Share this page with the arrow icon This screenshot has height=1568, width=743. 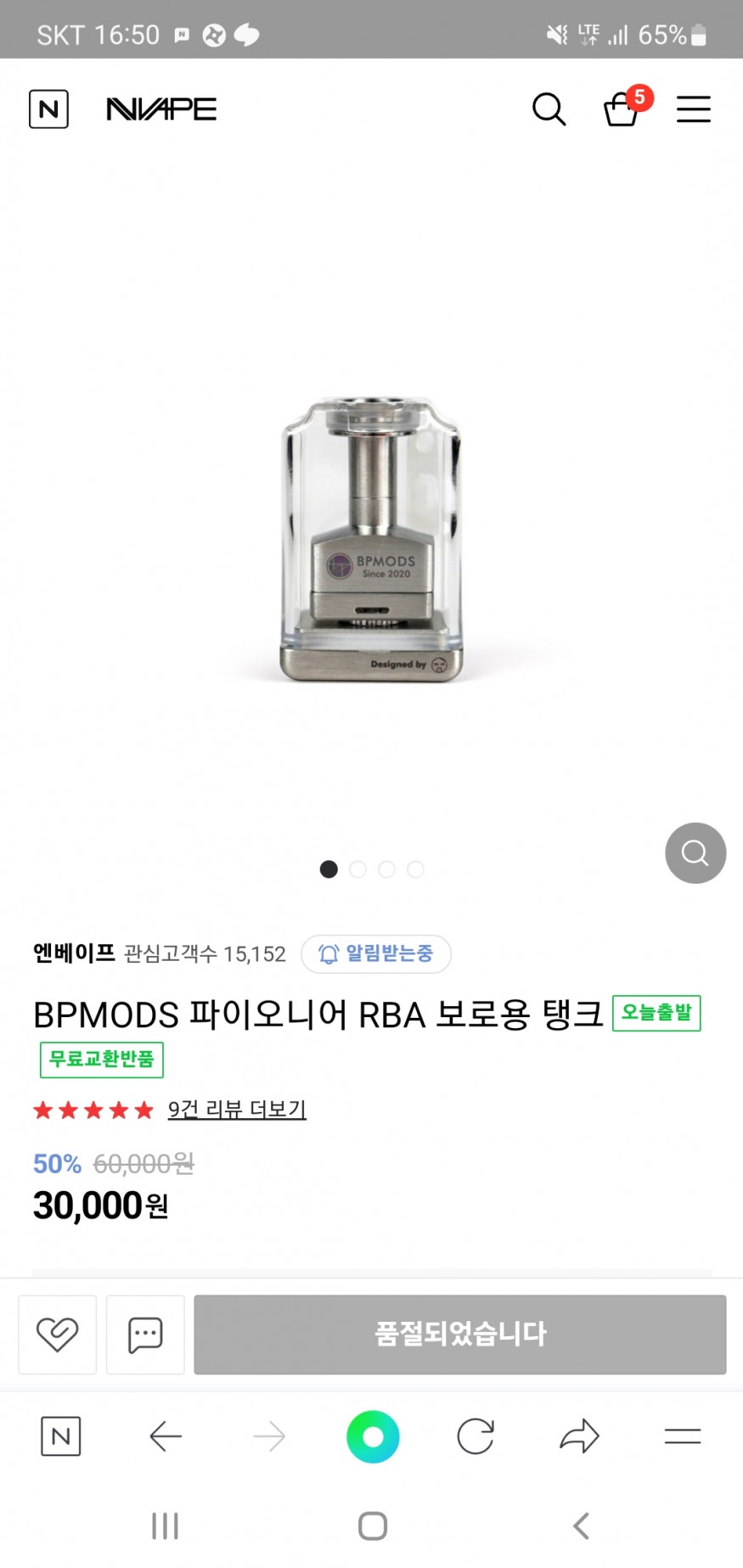579,1436
